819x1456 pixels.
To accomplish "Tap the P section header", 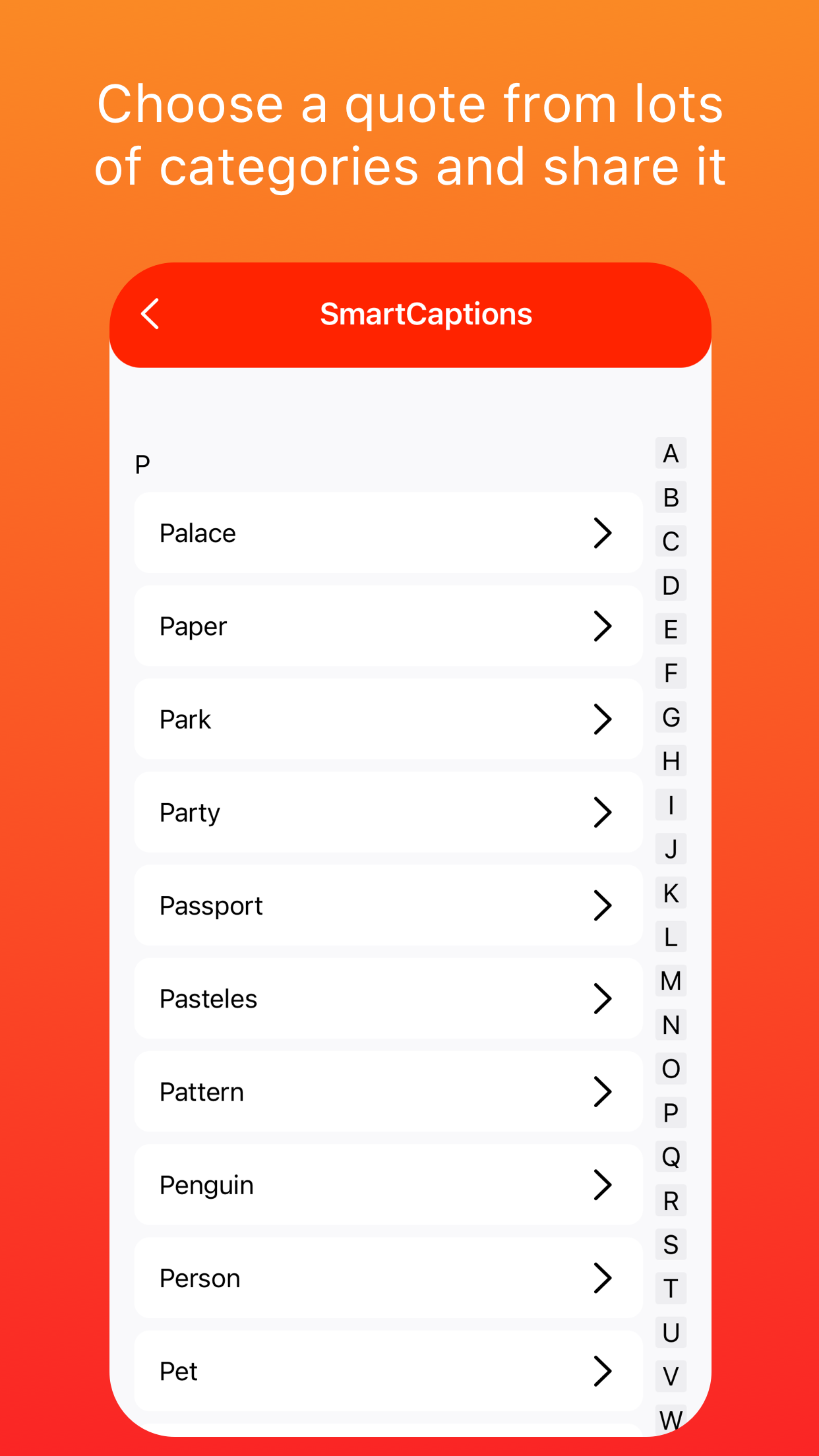I will coord(141,464).
